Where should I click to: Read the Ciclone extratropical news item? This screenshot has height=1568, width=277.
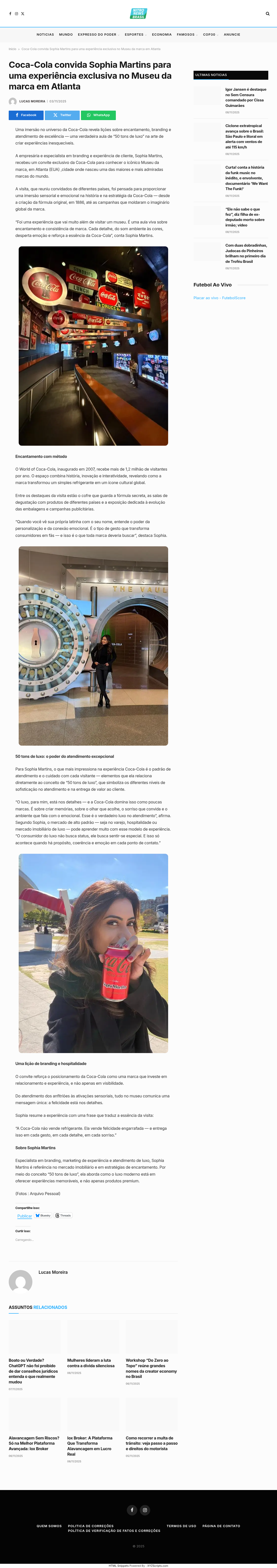246,136
